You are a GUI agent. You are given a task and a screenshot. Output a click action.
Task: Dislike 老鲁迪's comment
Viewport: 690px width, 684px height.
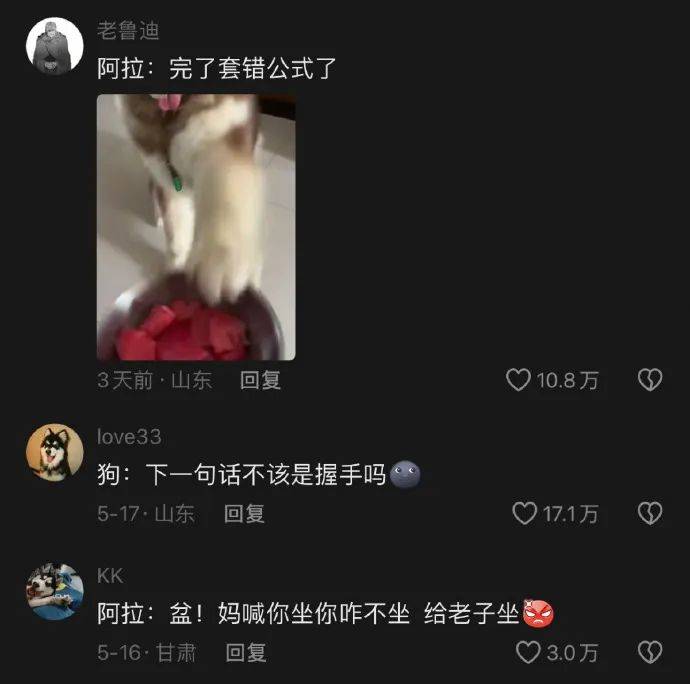(650, 380)
